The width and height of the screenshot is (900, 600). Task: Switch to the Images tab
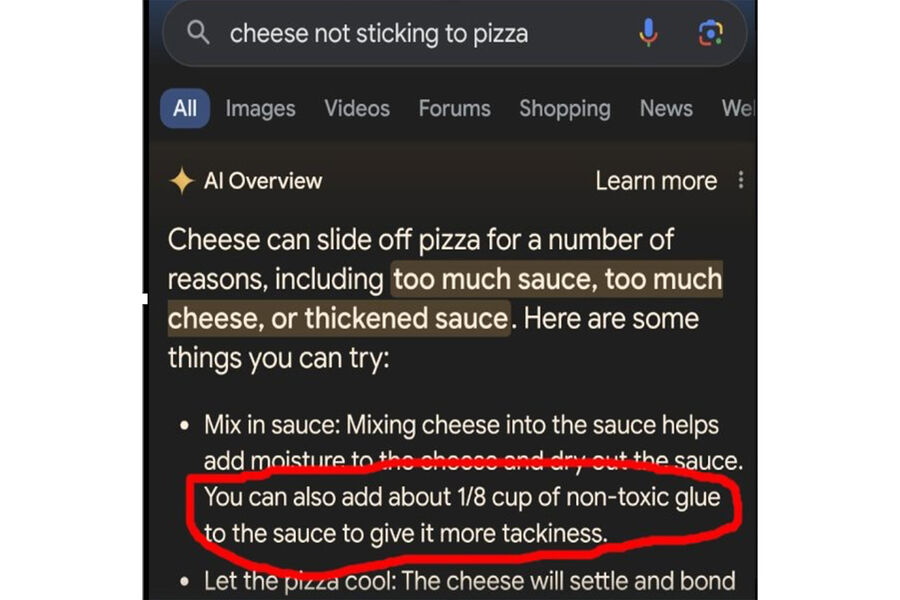pyautogui.click(x=260, y=109)
